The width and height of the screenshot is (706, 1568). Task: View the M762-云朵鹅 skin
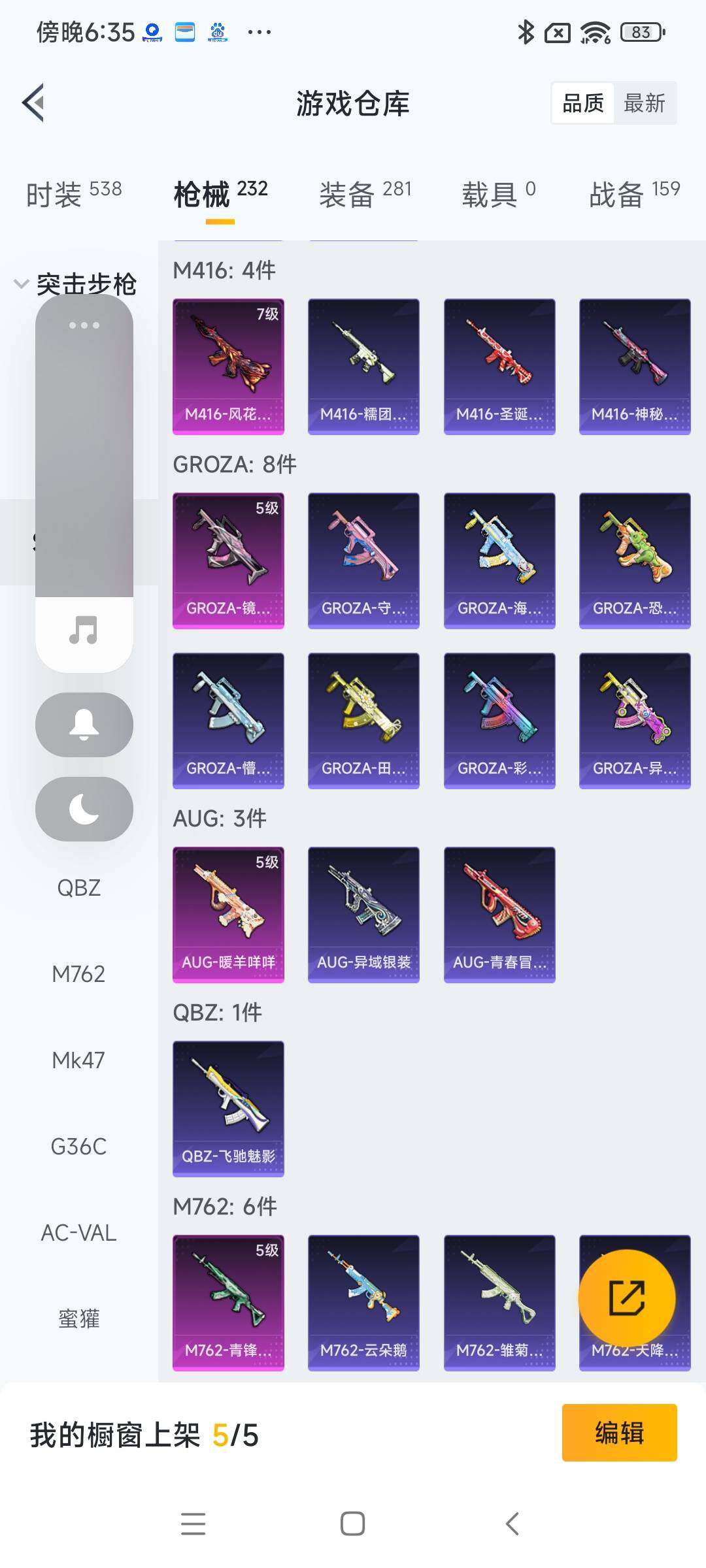pos(363,1303)
